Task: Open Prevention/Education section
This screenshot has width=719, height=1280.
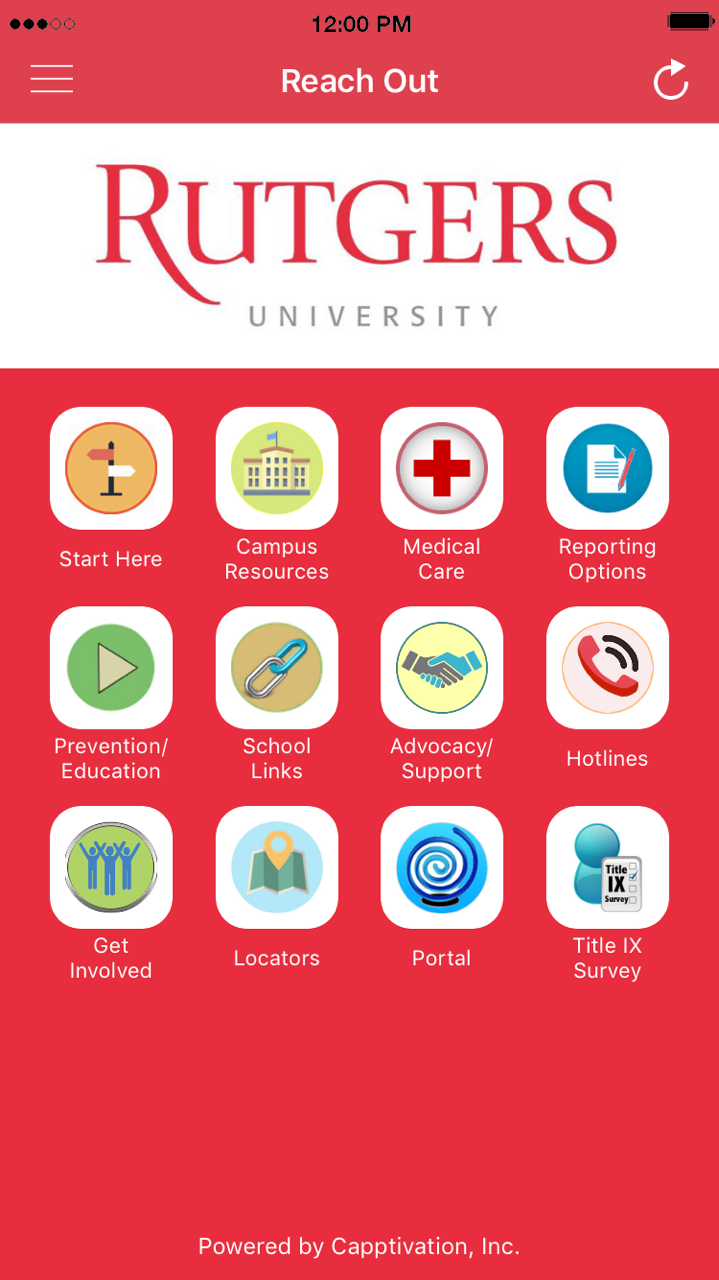Action: pos(111,668)
